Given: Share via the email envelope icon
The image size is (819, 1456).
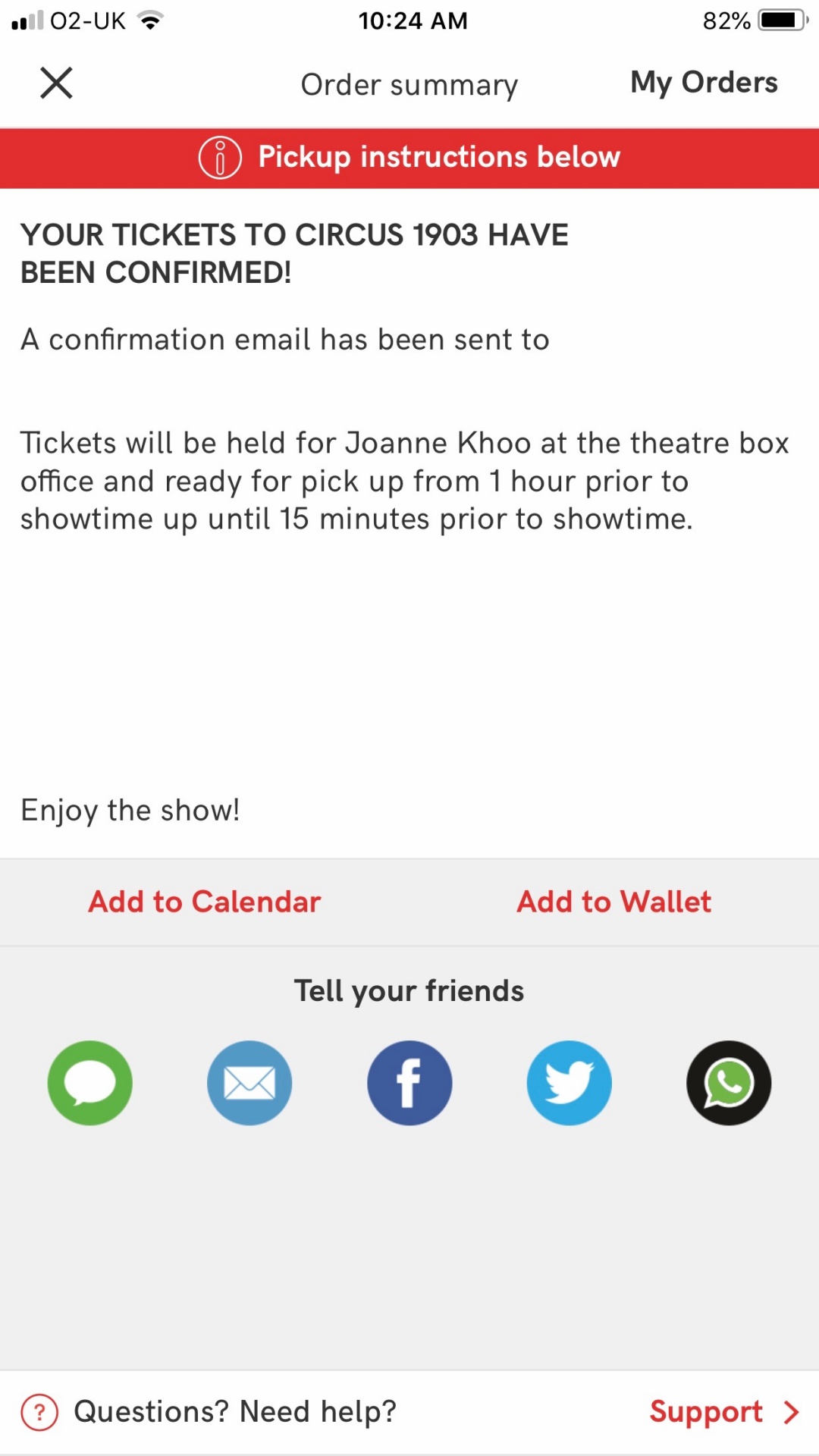Looking at the screenshot, I should [x=249, y=1083].
